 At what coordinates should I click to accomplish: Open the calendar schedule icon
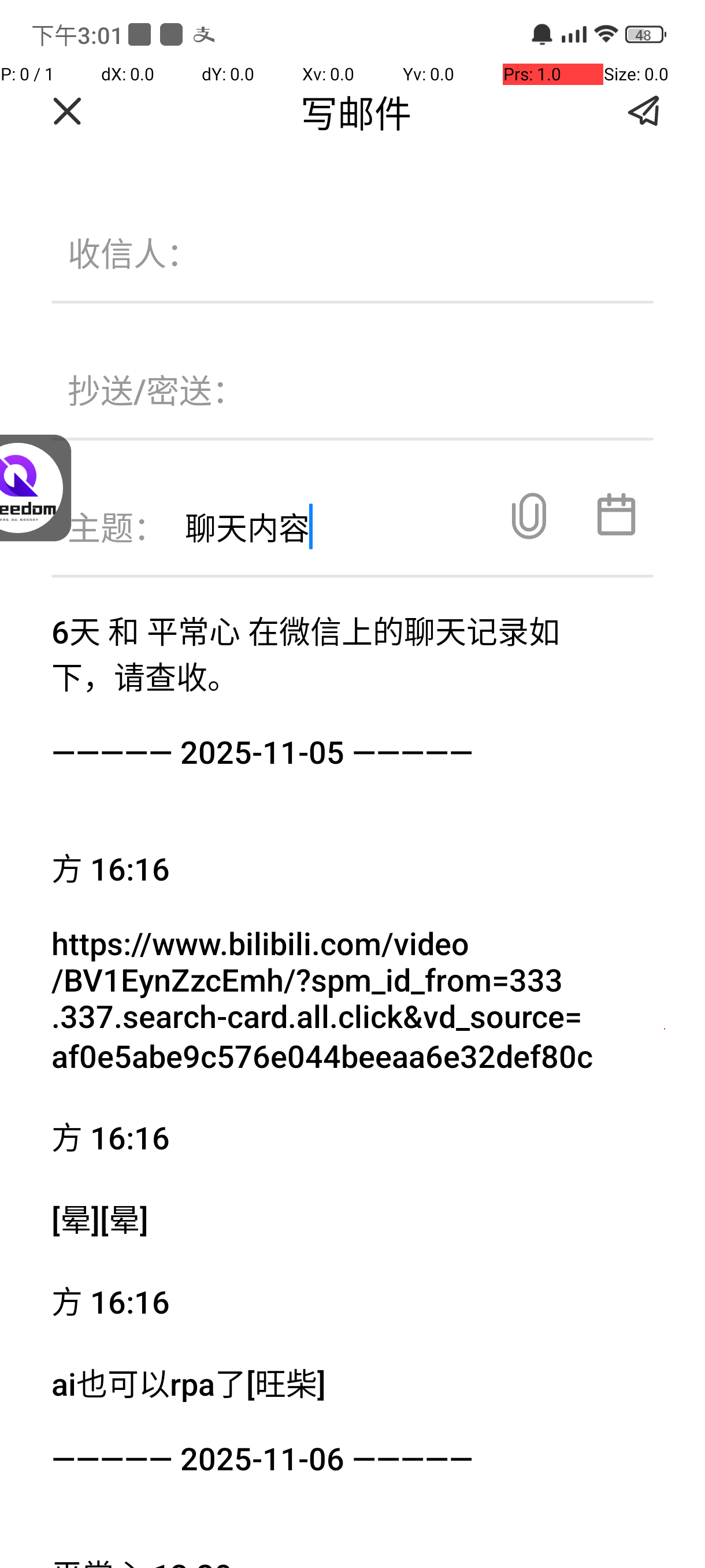(615, 515)
